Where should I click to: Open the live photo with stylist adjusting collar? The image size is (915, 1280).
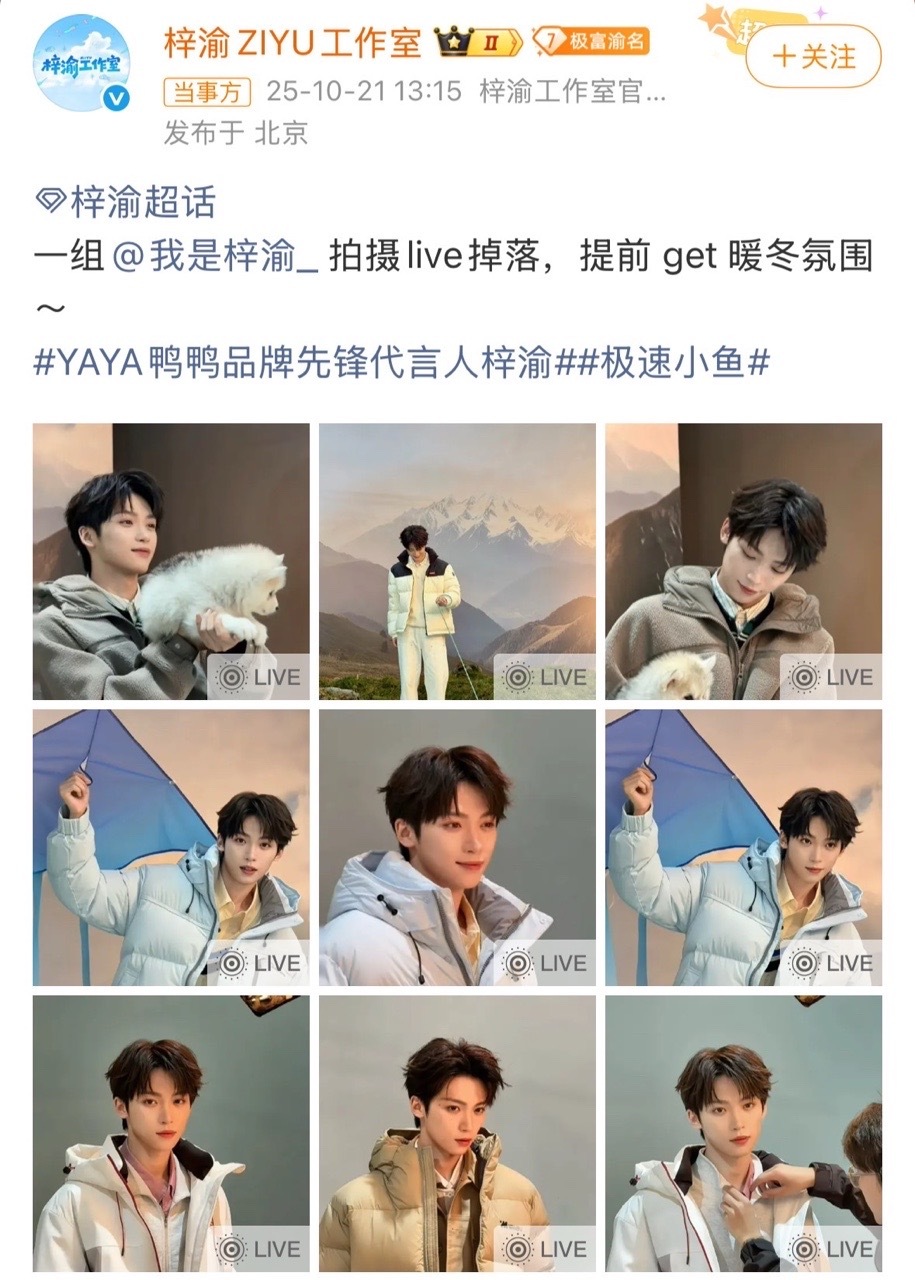[743, 1133]
